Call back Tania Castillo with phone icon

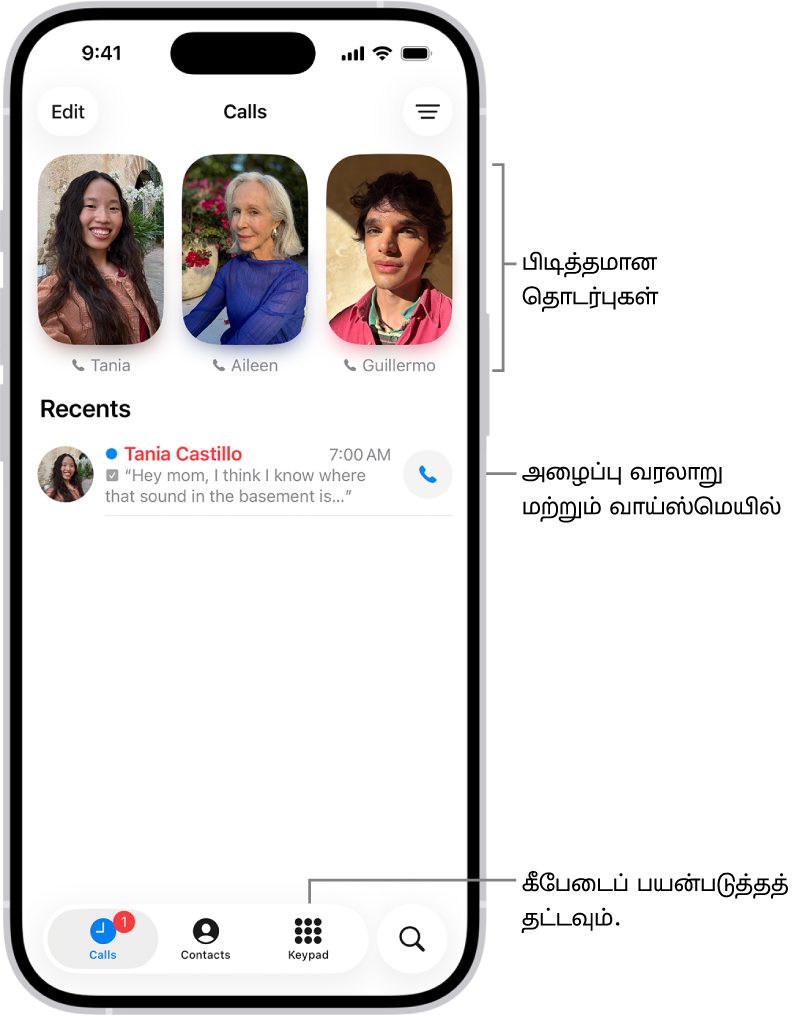pyautogui.click(x=428, y=475)
